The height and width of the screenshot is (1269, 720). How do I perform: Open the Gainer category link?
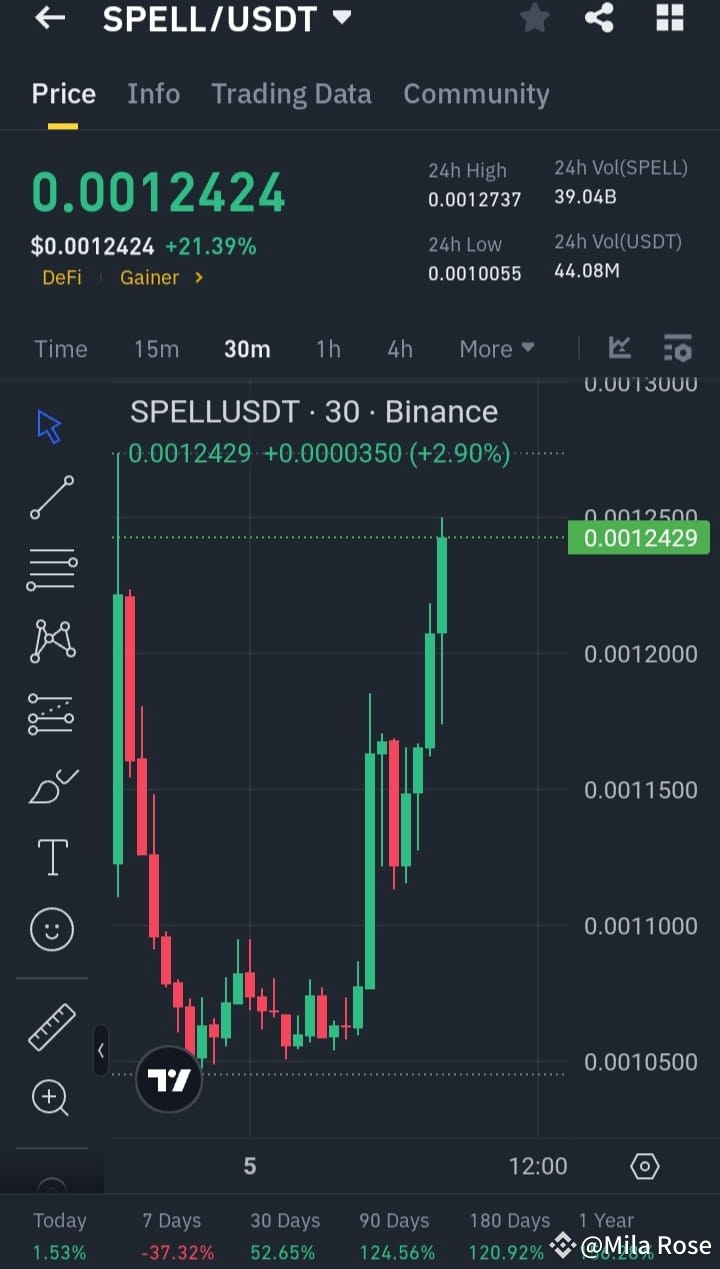[150, 278]
